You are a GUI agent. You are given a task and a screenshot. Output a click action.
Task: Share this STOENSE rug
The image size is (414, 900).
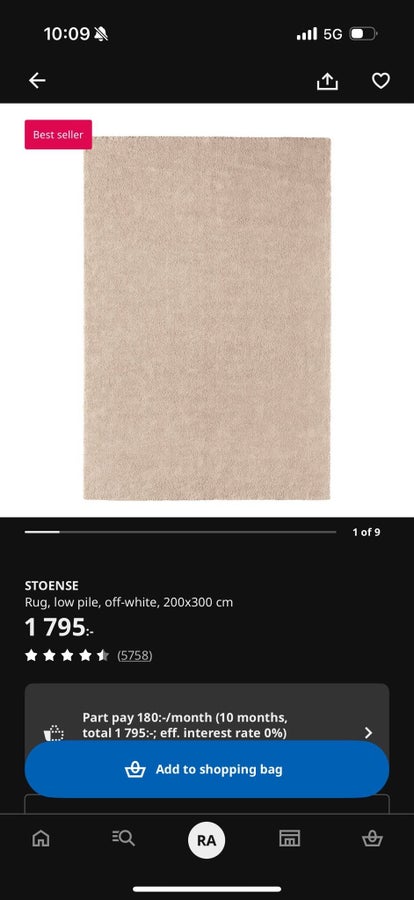tap(327, 81)
